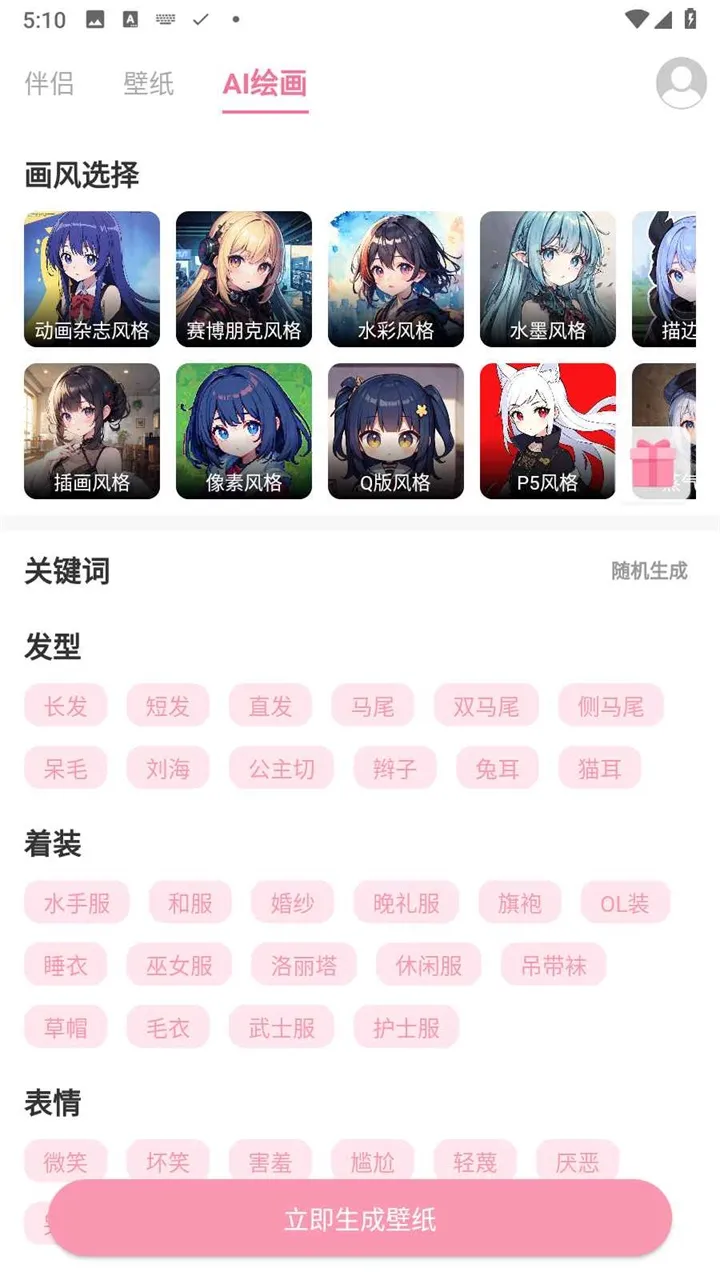This screenshot has height=1280, width=720.
Task: Pick the 水彩风格 style
Action: point(396,279)
